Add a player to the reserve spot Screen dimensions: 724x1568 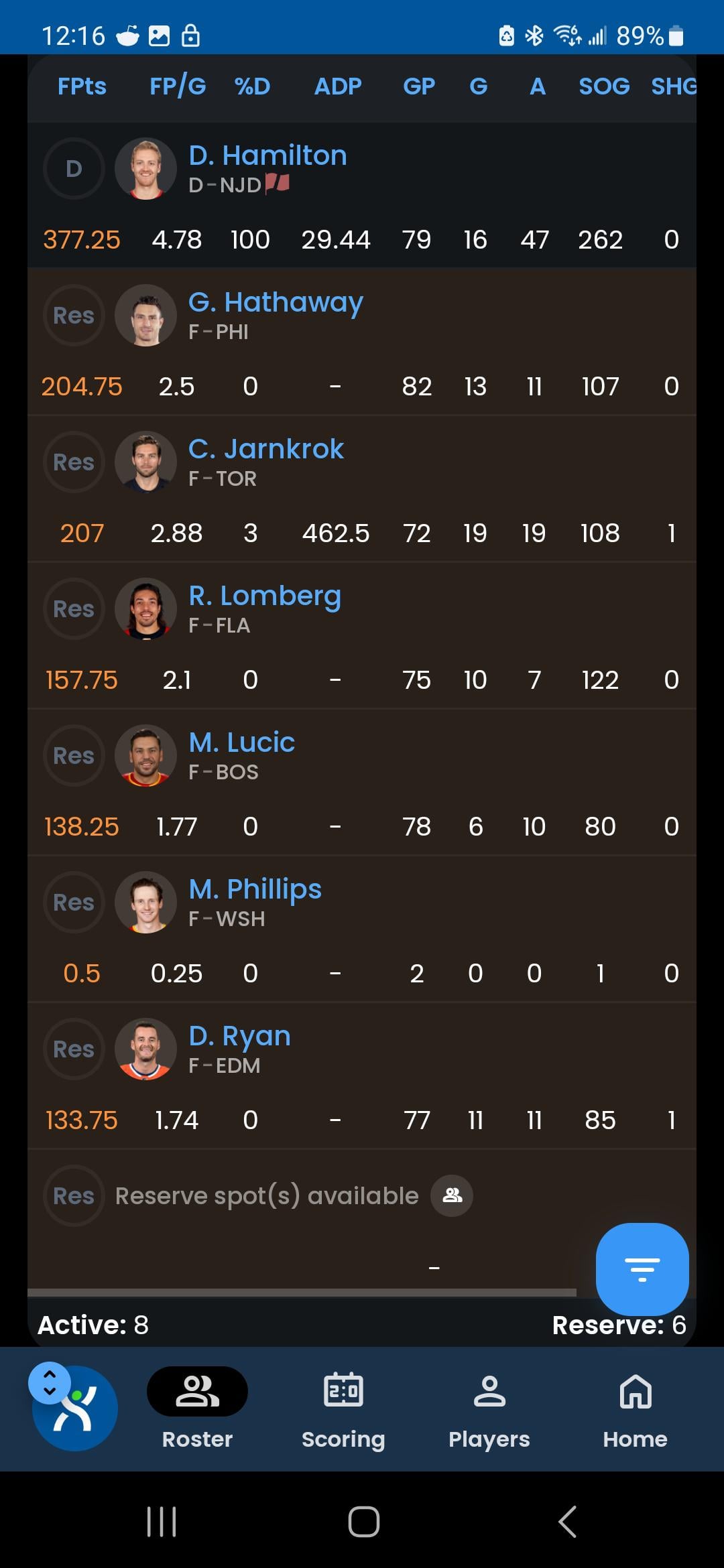tap(452, 1195)
